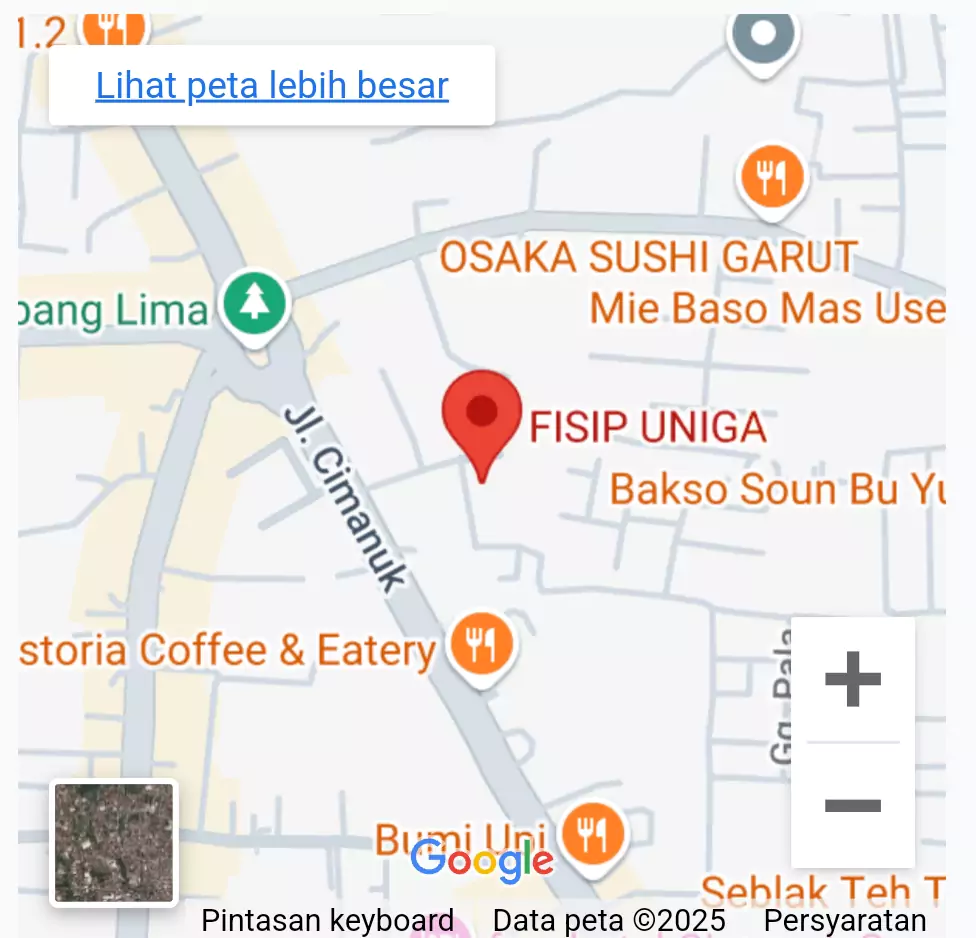Select the gray location pin at top
This screenshot has height=938, width=976.
[x=763, y=35]
